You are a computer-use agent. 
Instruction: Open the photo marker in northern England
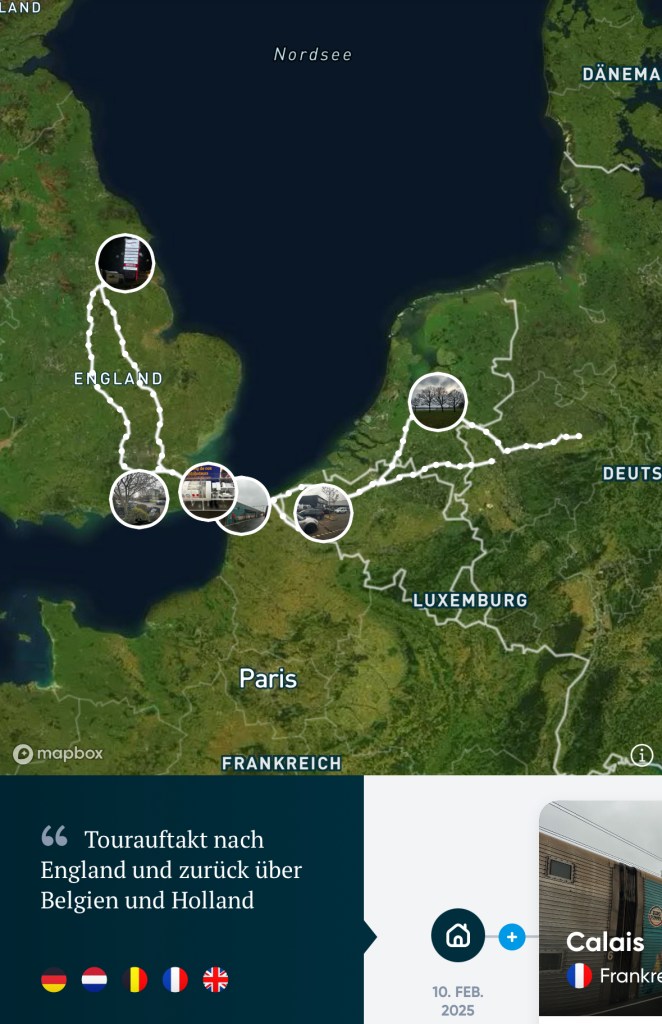[125, 262]
